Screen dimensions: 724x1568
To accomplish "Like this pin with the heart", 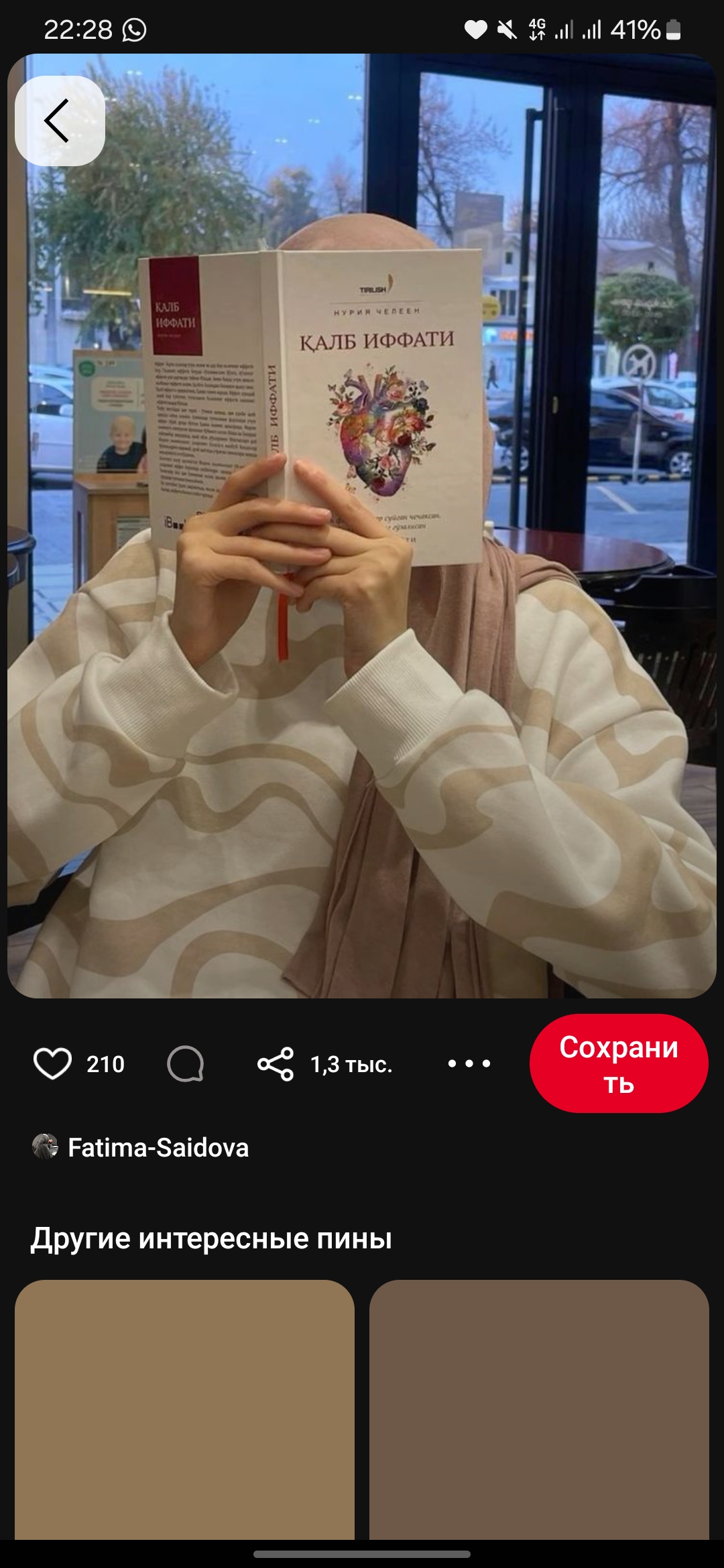I will coord(52,1063).
